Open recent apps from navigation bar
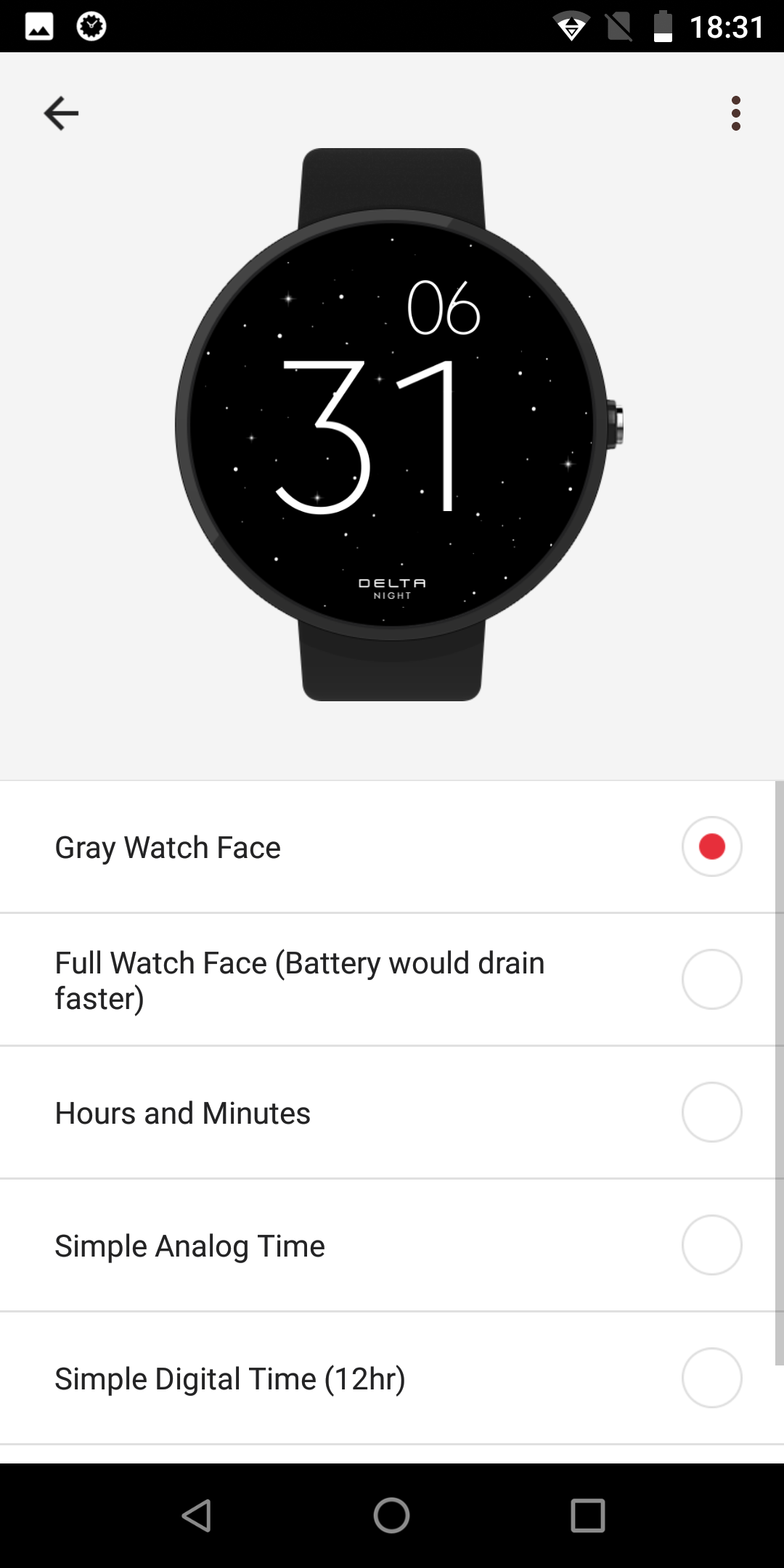The image size is (784, 1568). [588, 1516]
